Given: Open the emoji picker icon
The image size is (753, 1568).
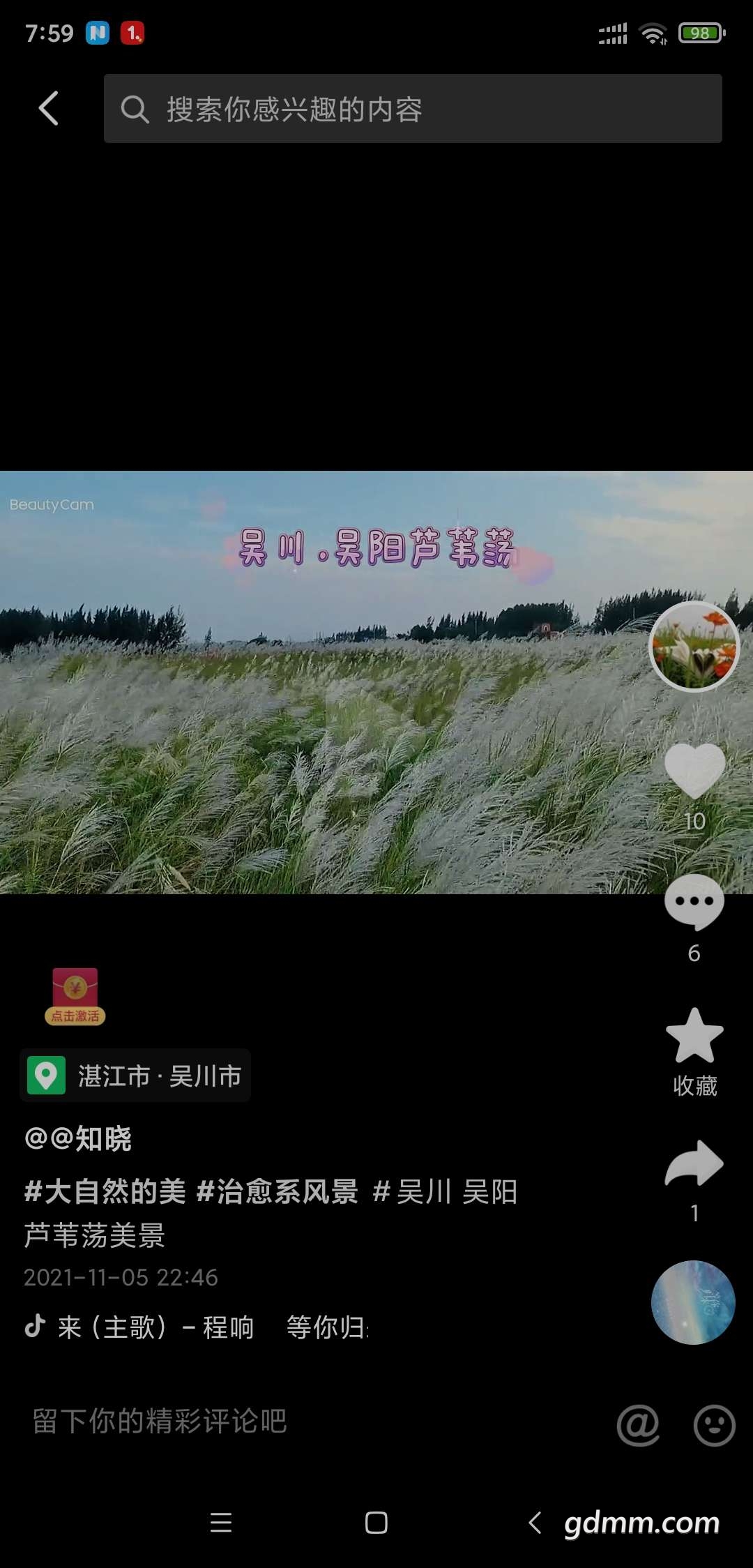Looking at the screenshot, I should tap(714, 1425).
